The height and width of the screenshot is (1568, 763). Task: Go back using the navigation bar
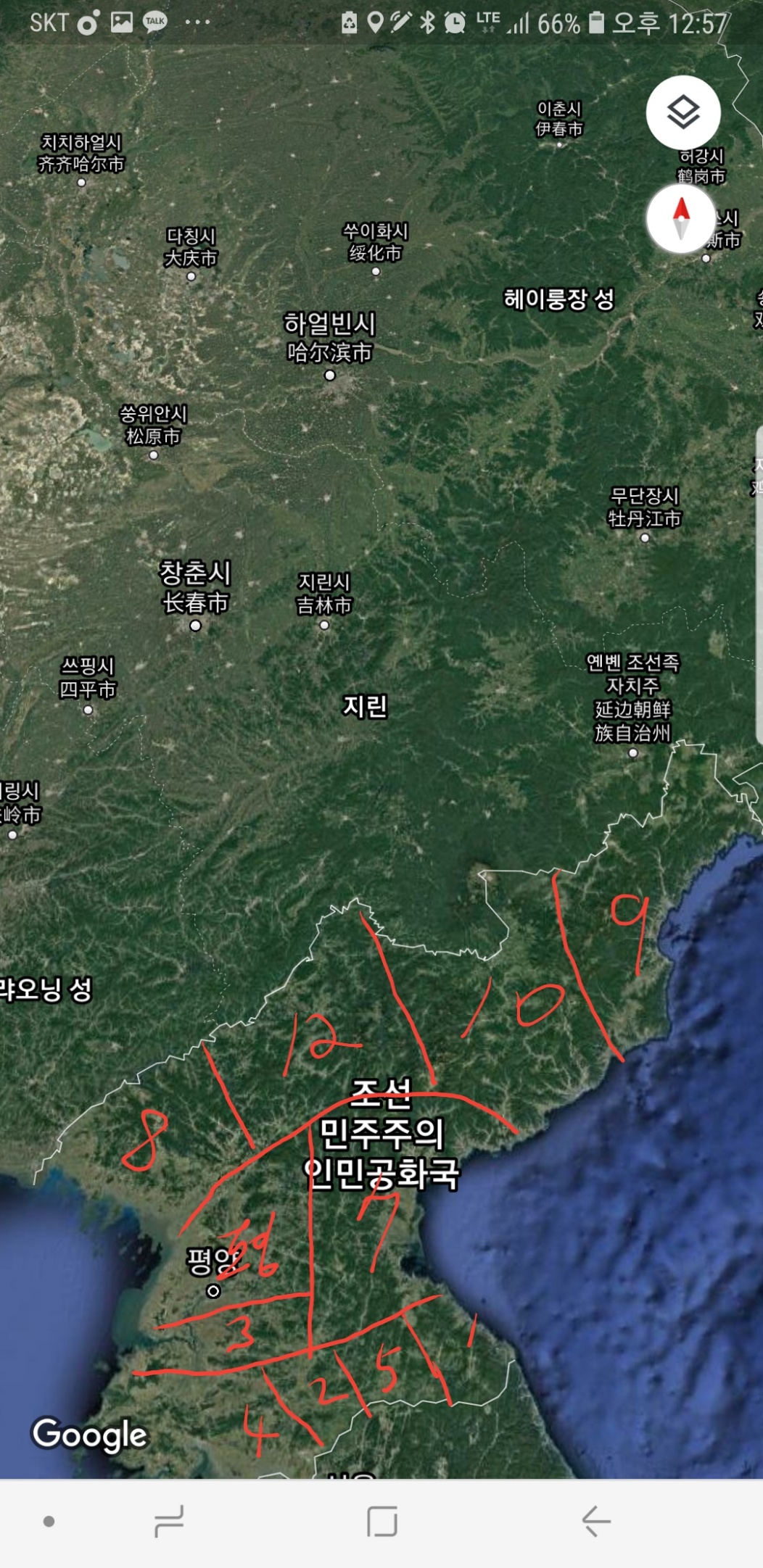(596, 1521)
